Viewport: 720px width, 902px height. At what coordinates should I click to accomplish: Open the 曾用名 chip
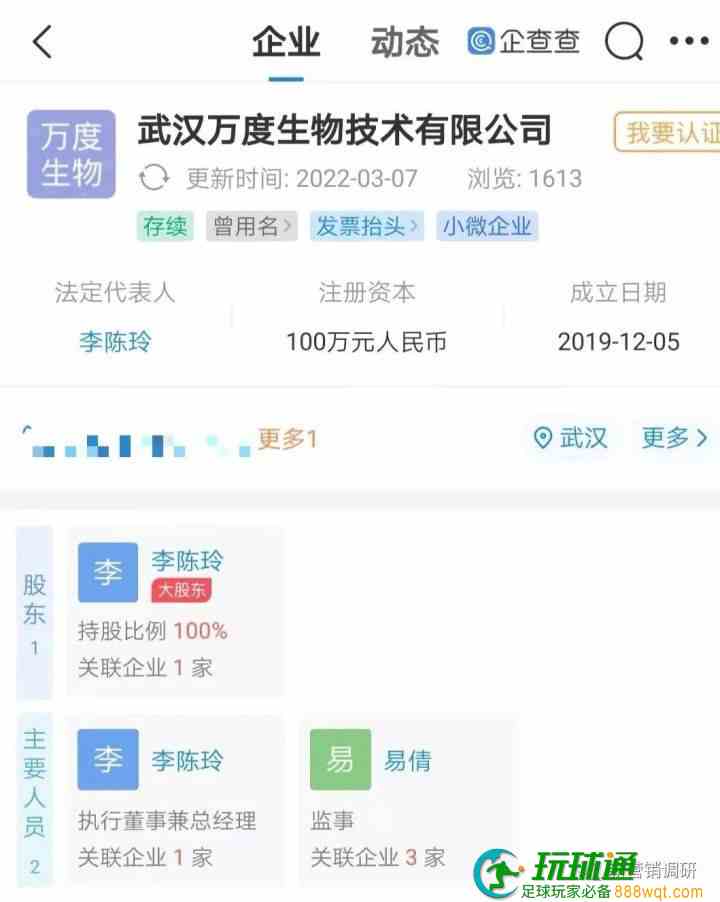pyautogui.click(x=252, y=226)
